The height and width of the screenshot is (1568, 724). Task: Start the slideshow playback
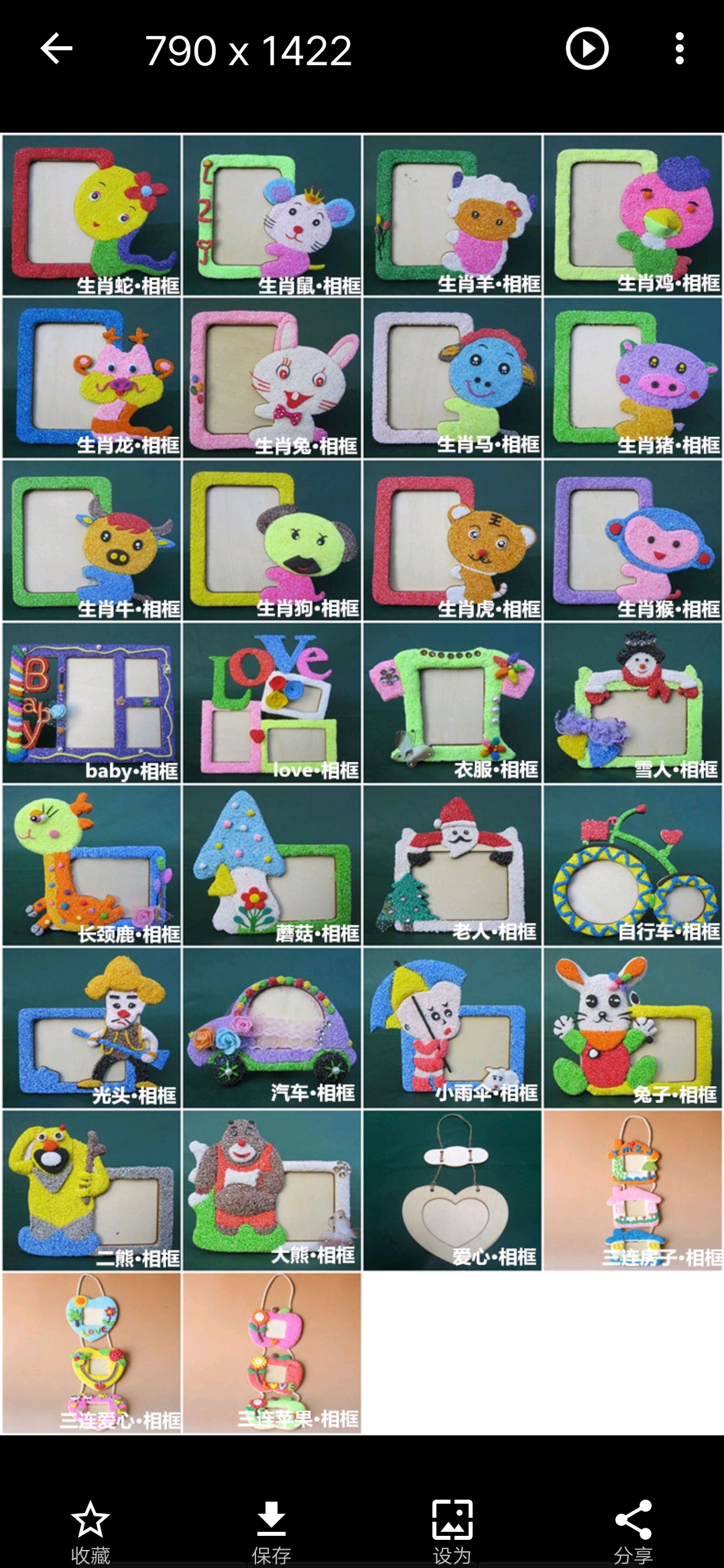click(587, 49)
